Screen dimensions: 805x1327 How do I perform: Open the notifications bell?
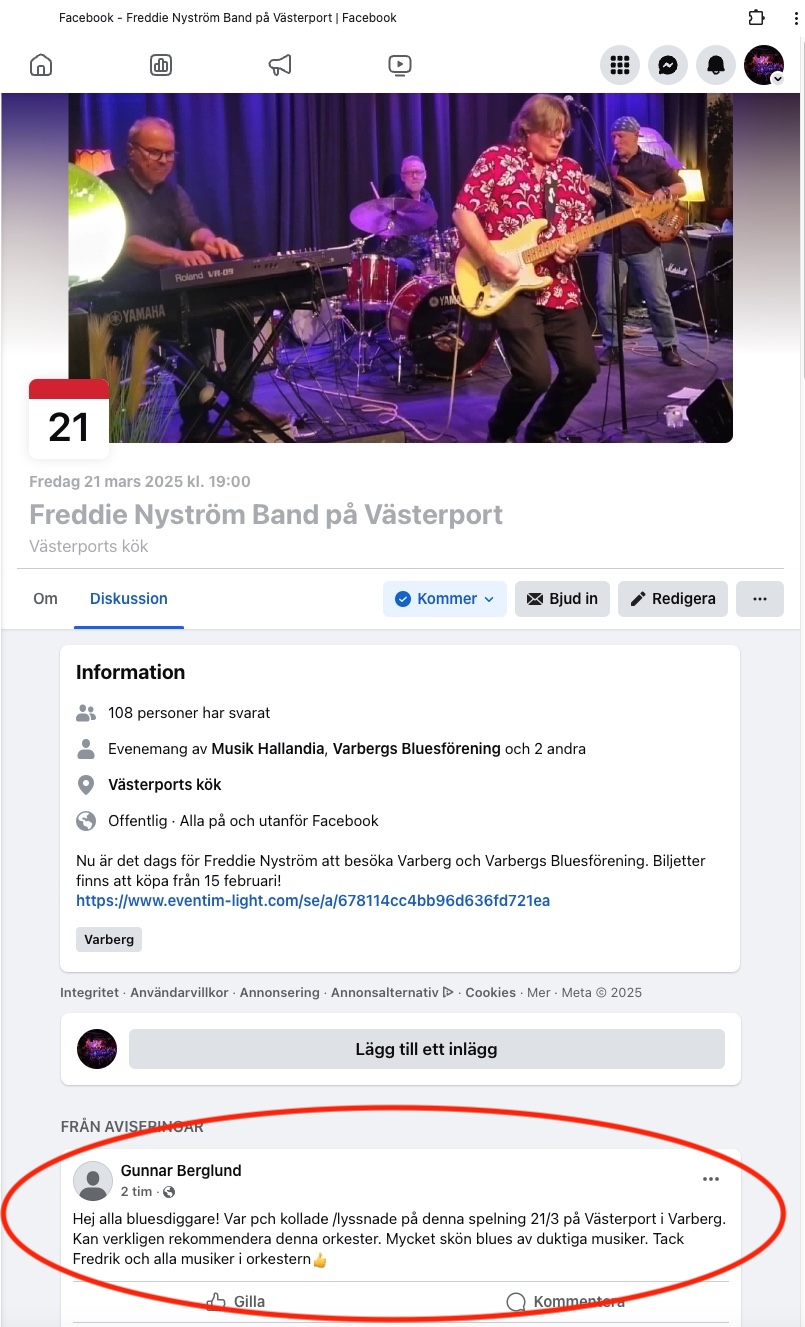(716, 65)
